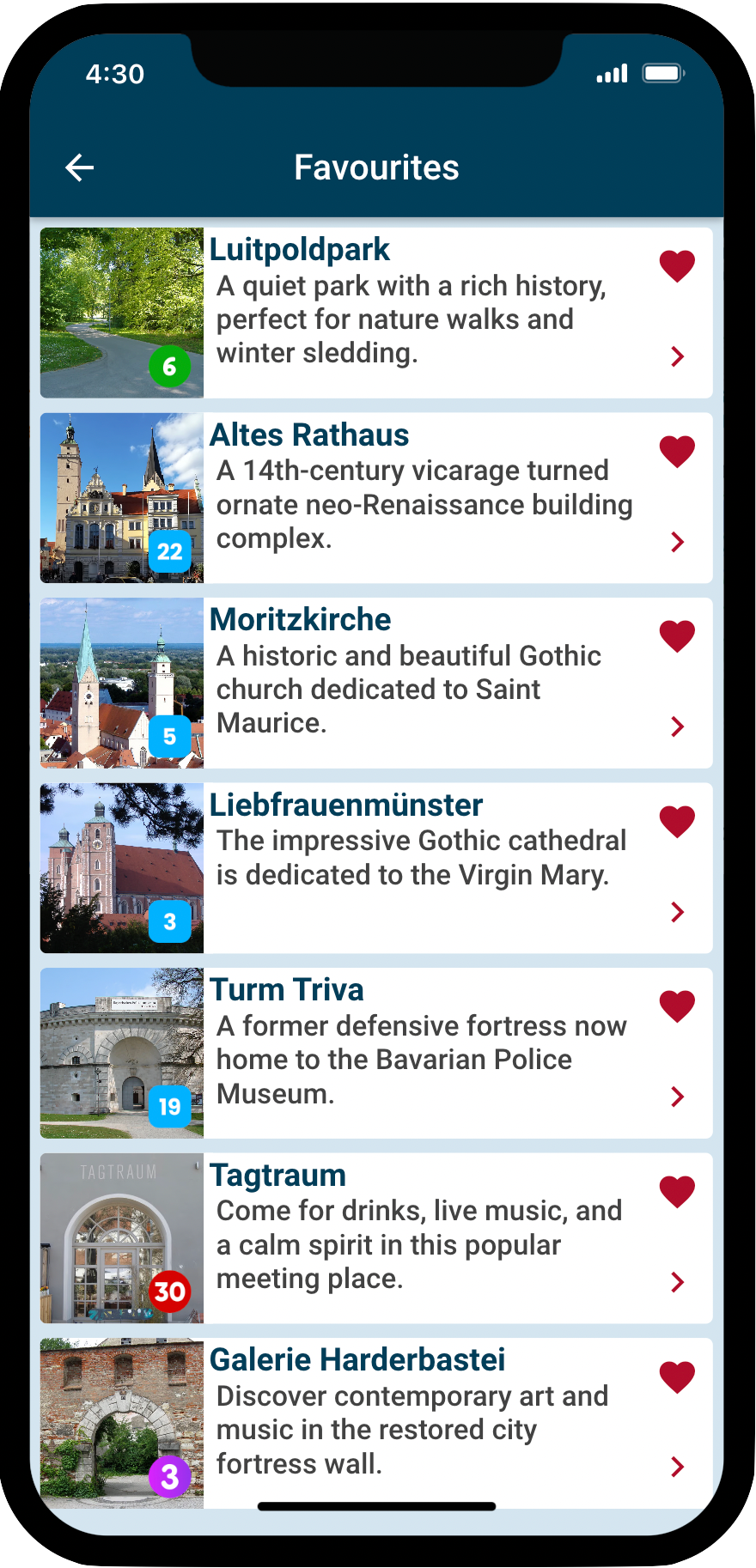756x1568 pixels.
Task: Tap the heart icon on Tagtraum
Action: point(677,1192)
